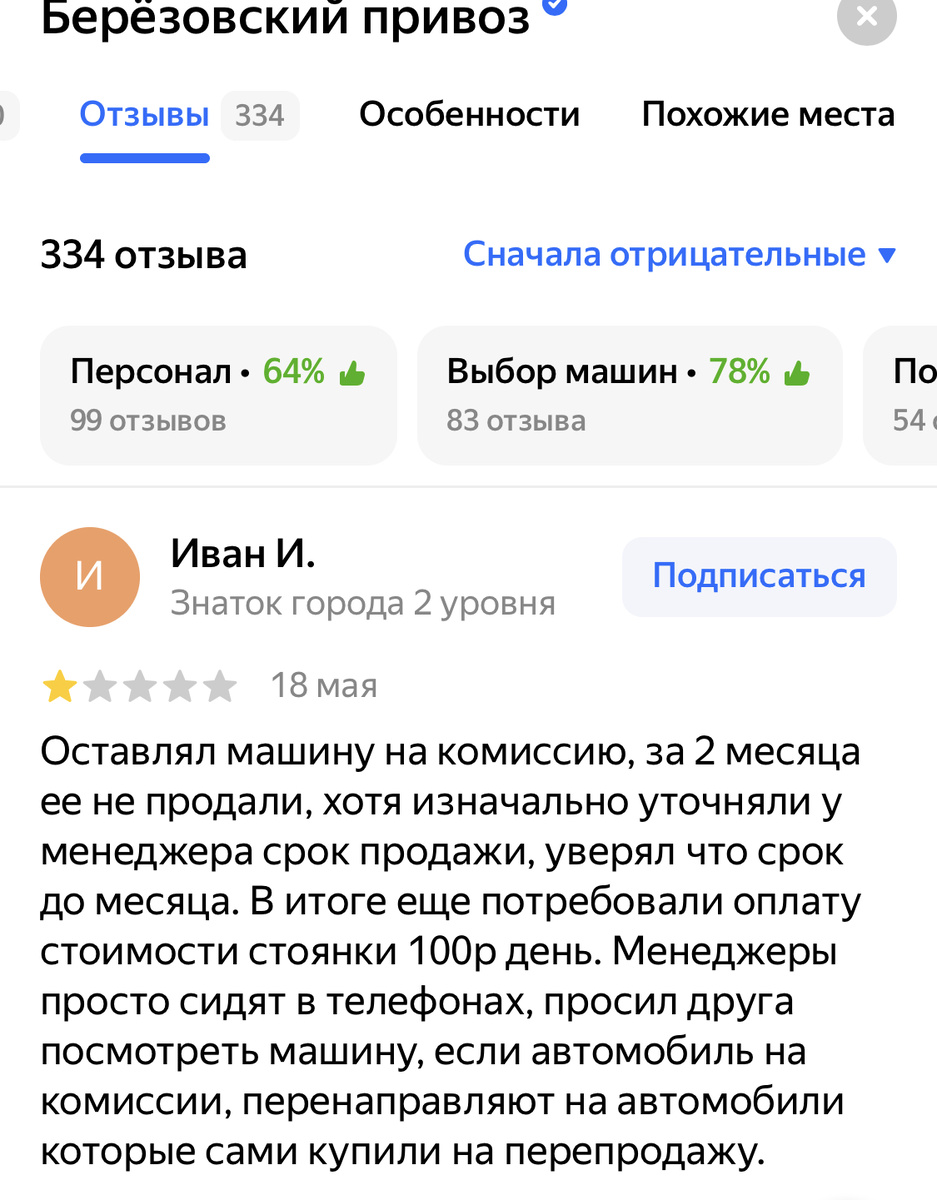Viewport: 937px width, 1200px height.
Task: Select the Персонал 64% filter chip
Action: tap(218, 394)
